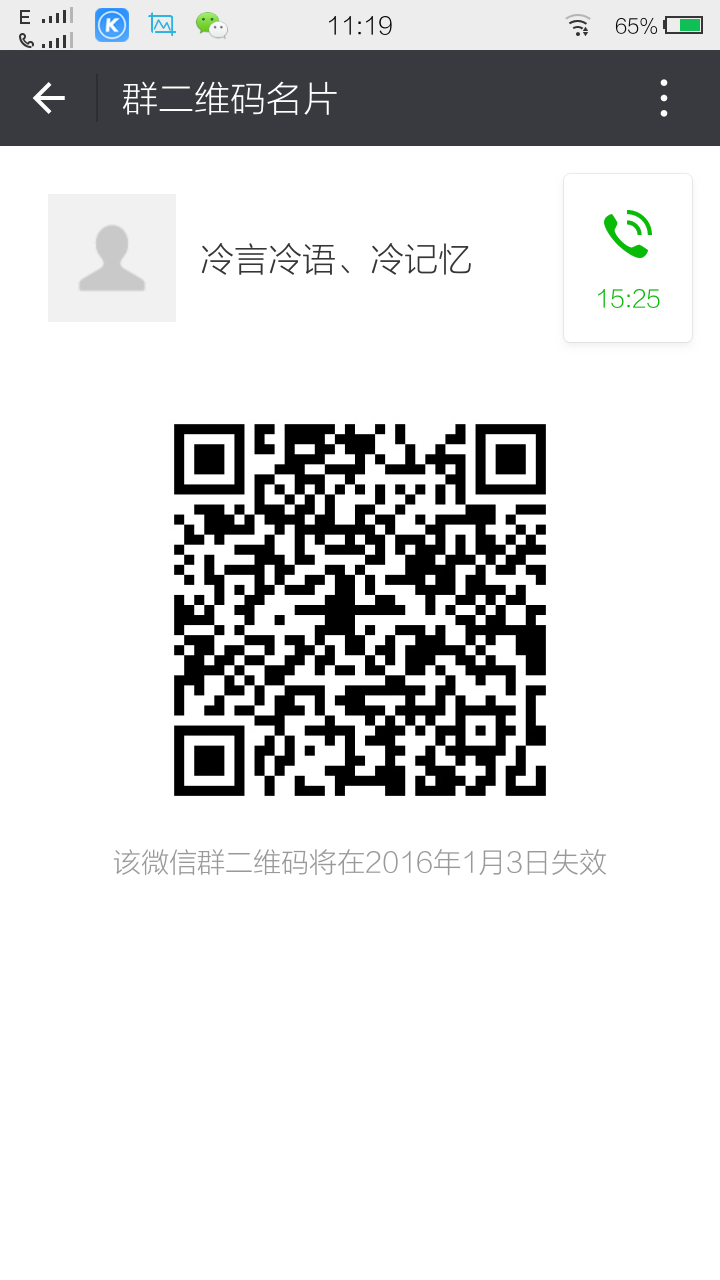720x1280 pixels.
Task: Return to the ongoing call showing 15:25
Action: tap(628, 258)
